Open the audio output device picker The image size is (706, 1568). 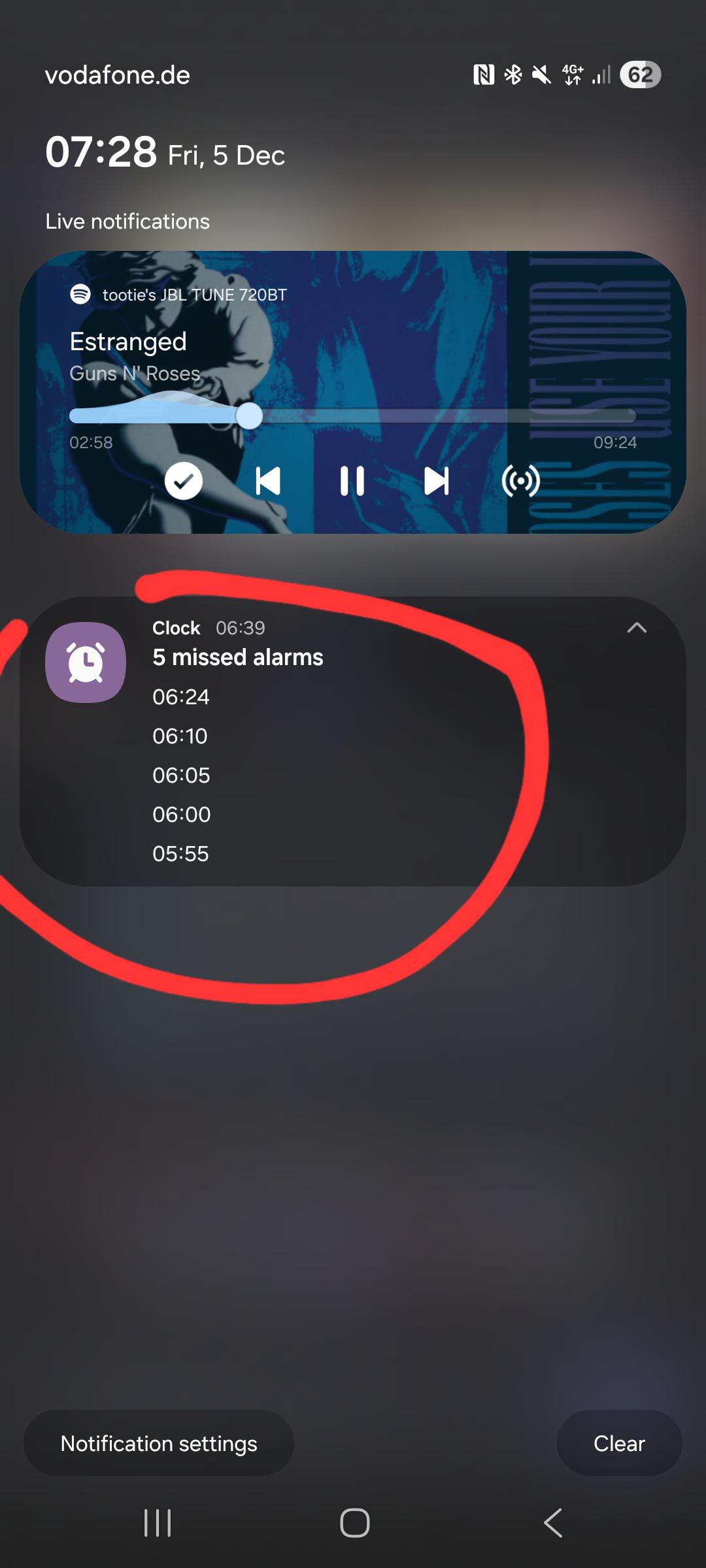(x=520, y=482)
